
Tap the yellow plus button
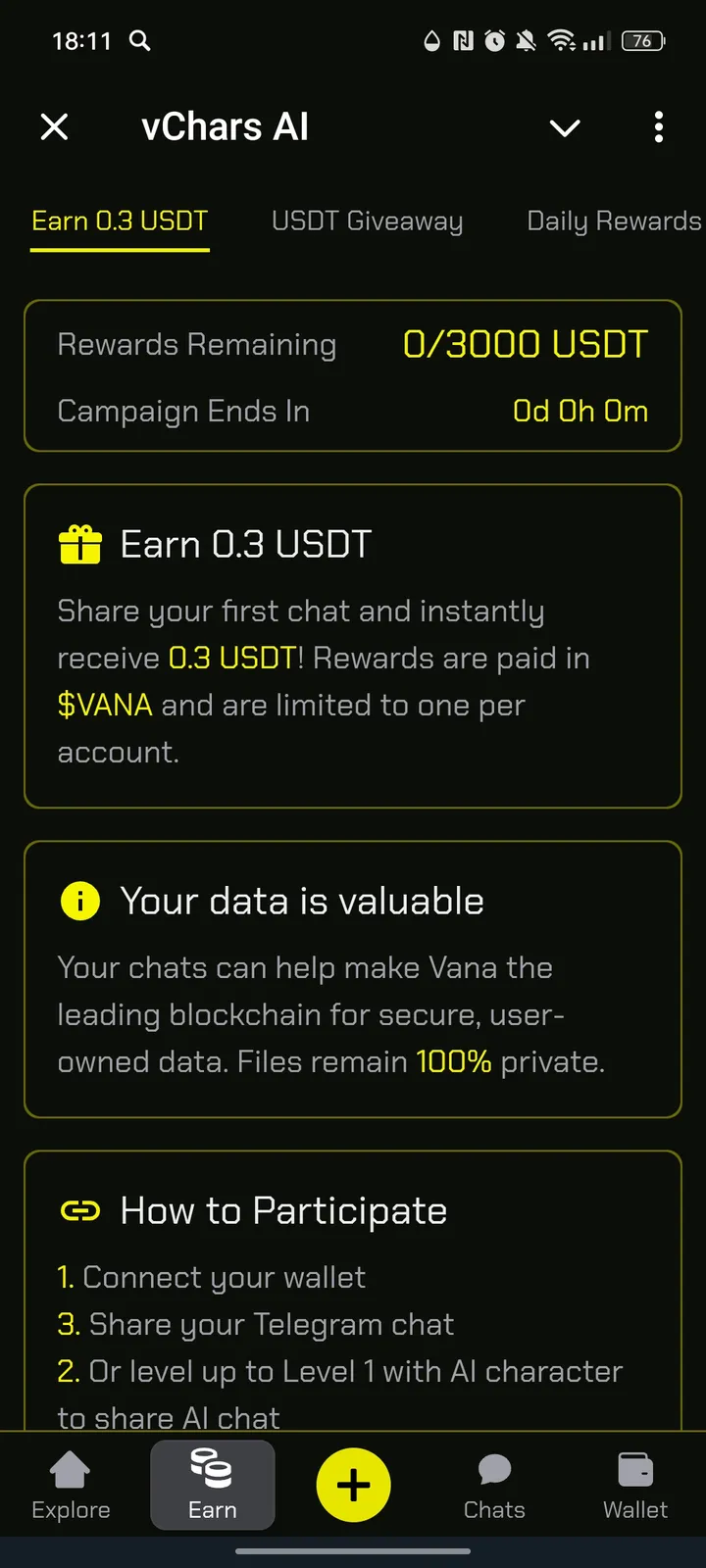[x=353, y=1485]
